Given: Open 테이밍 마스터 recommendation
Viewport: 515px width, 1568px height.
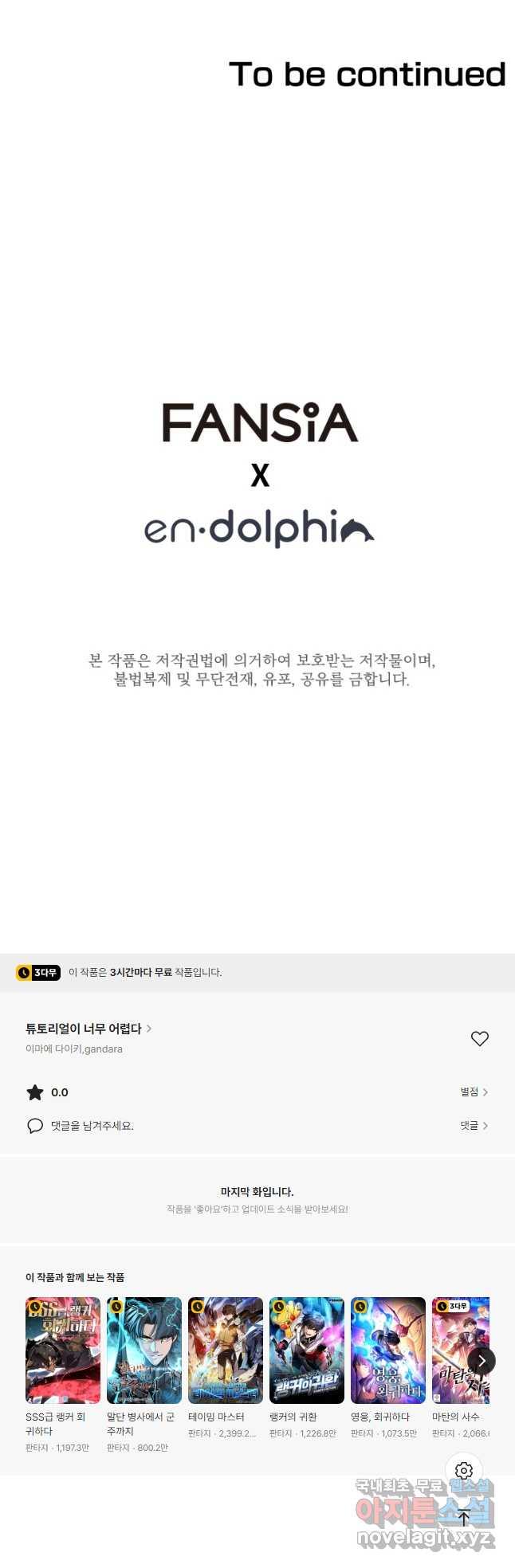Looking at the screenshot, I should (x=226, y=1350).
